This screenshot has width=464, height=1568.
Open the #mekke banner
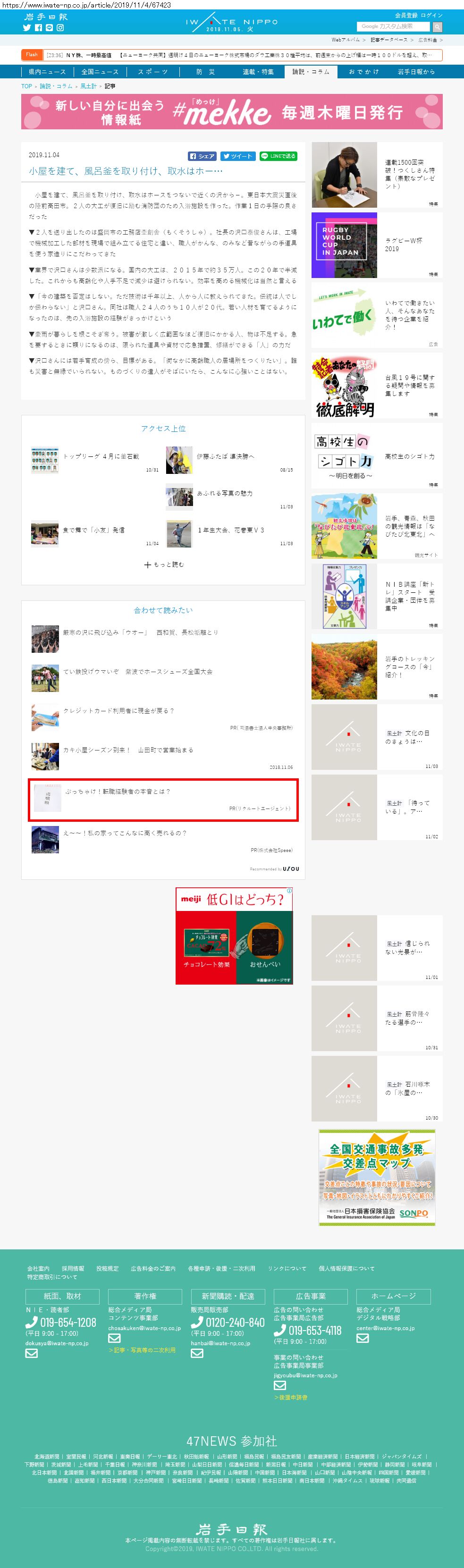click(231, 112)
